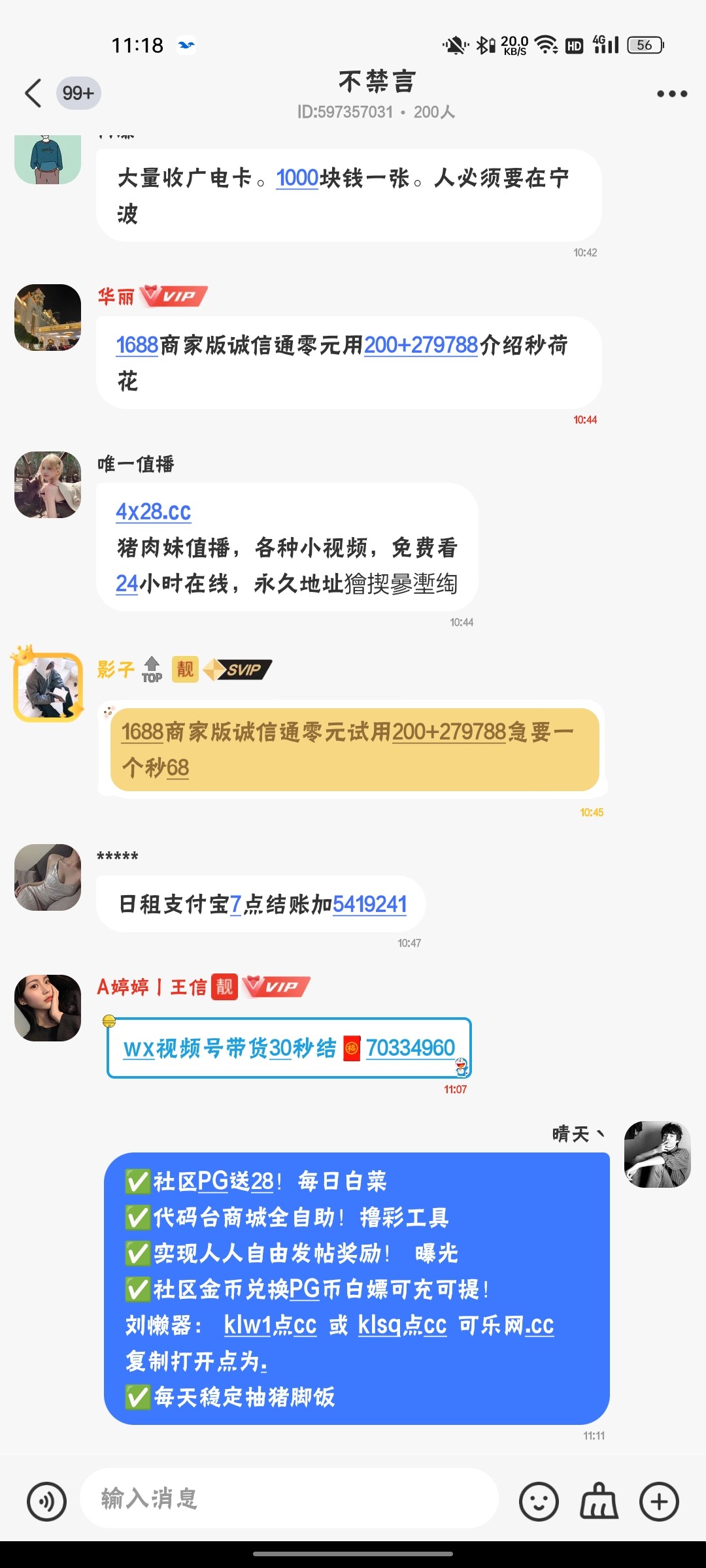View A婷婷's profile avatar
Viewport: 706px width, 1568px height.
48,1008
